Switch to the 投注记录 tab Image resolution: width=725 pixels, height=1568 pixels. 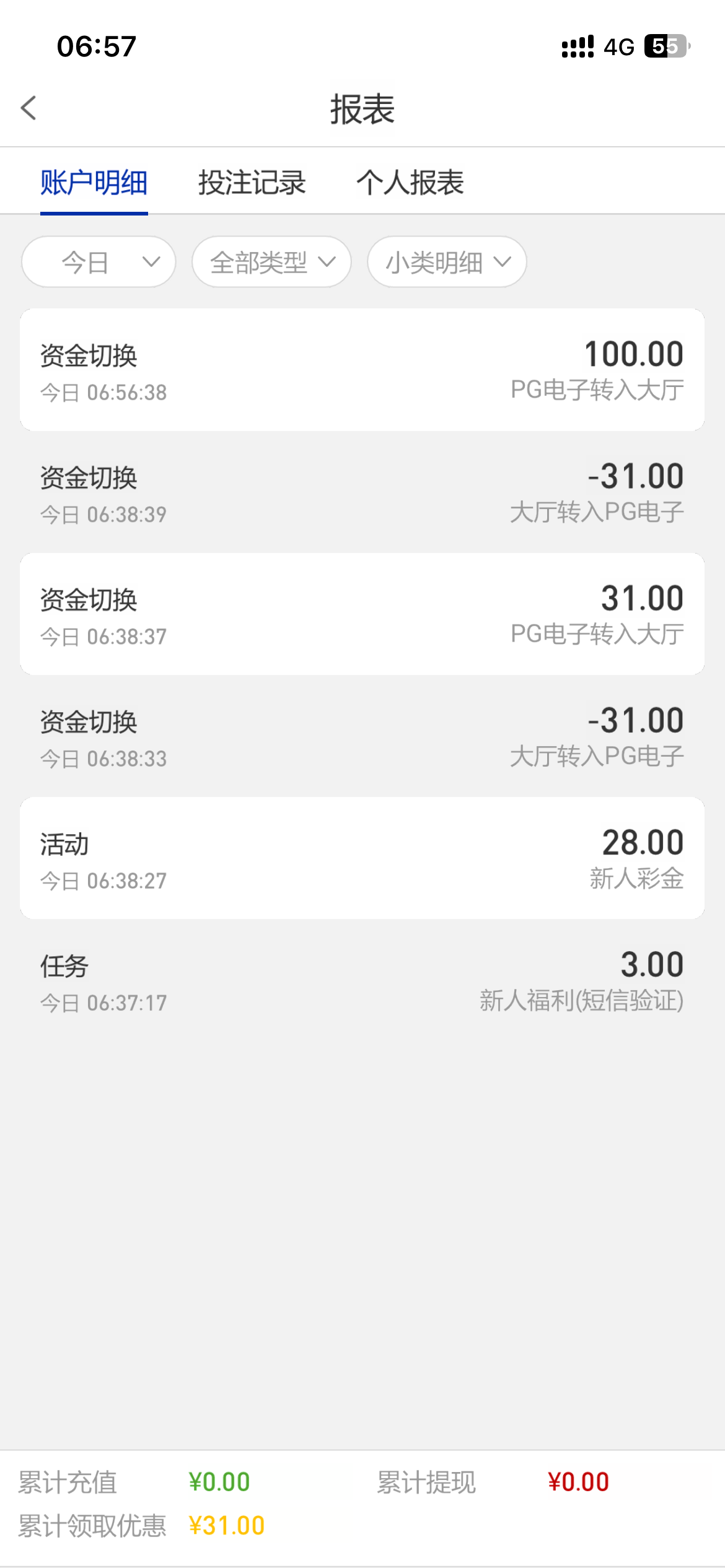(x=252, y=183)
